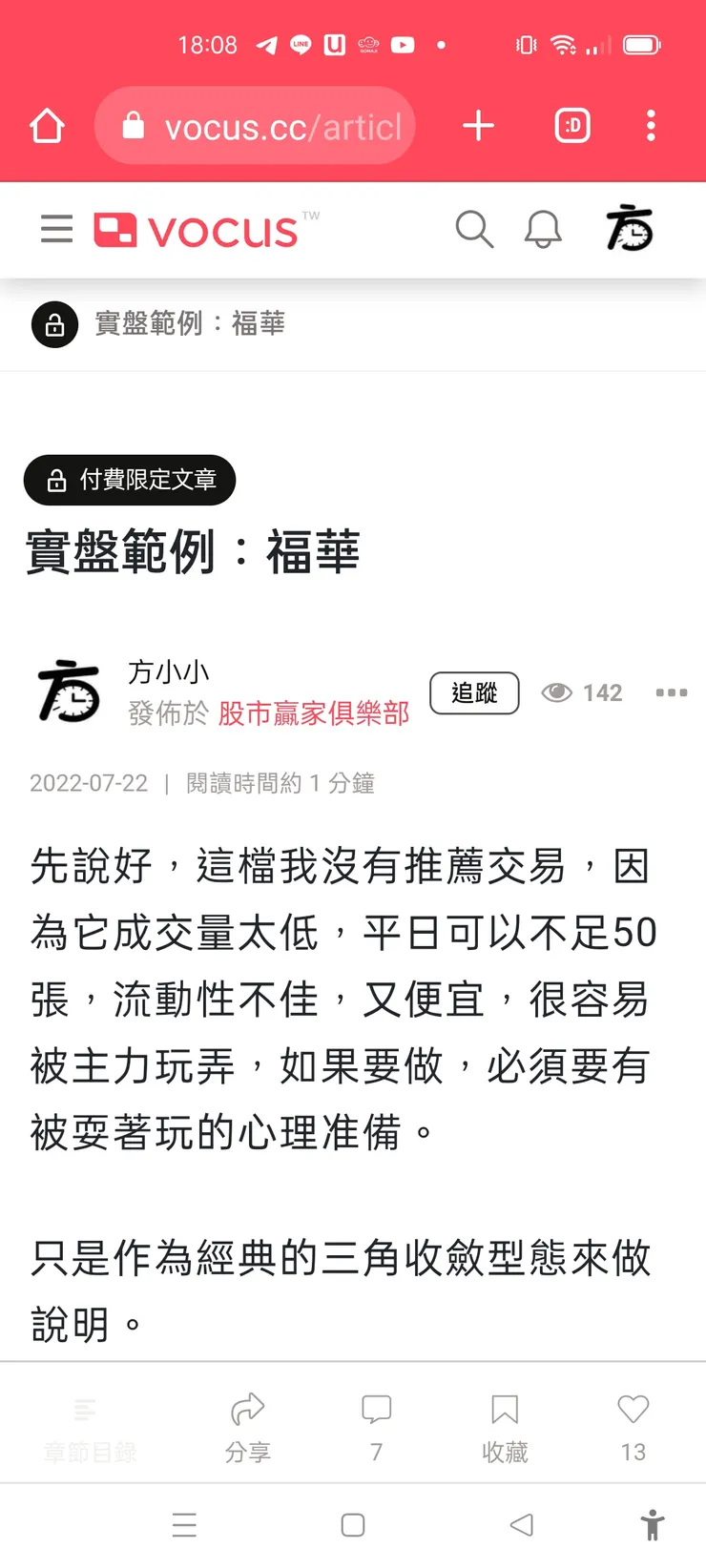This screenshot has width=706, height=1568.
Task: Open the vocus search icon
Action: 474,229
